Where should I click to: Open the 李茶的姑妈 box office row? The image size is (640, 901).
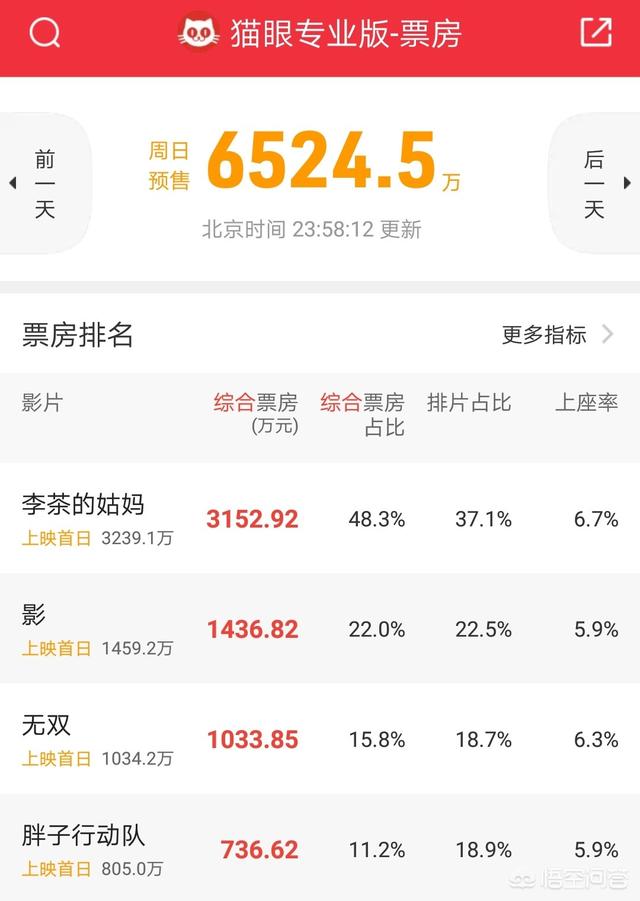click(x=320, y=519)
